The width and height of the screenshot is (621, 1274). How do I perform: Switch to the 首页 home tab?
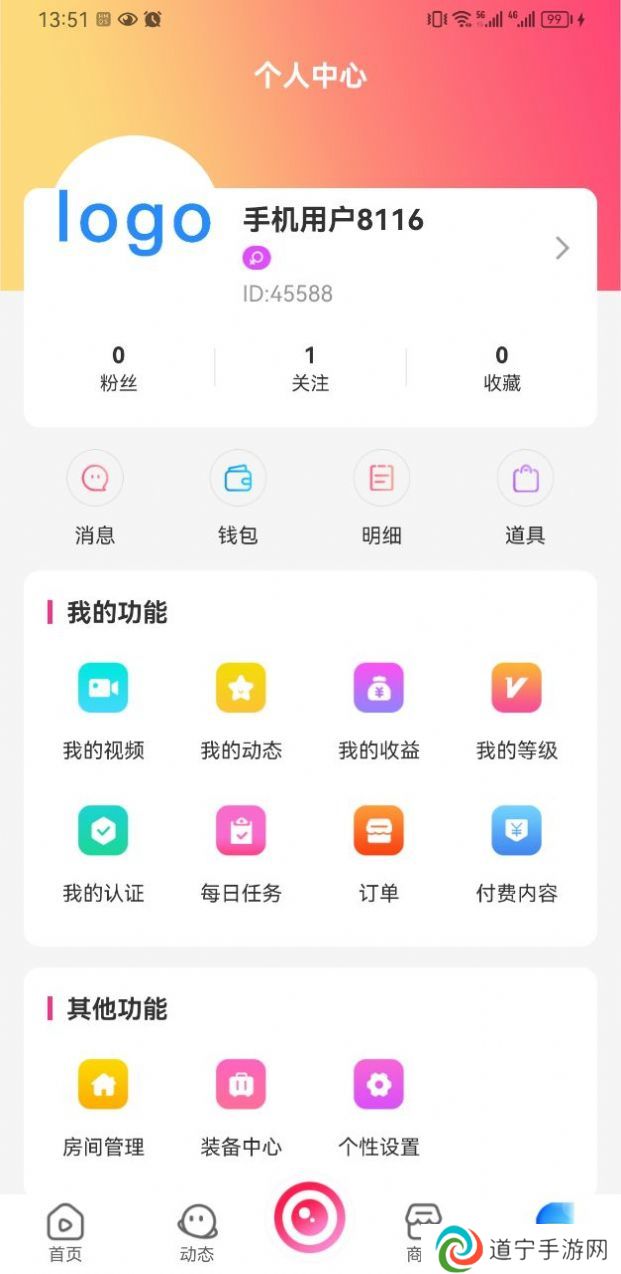click(66, 1232)
